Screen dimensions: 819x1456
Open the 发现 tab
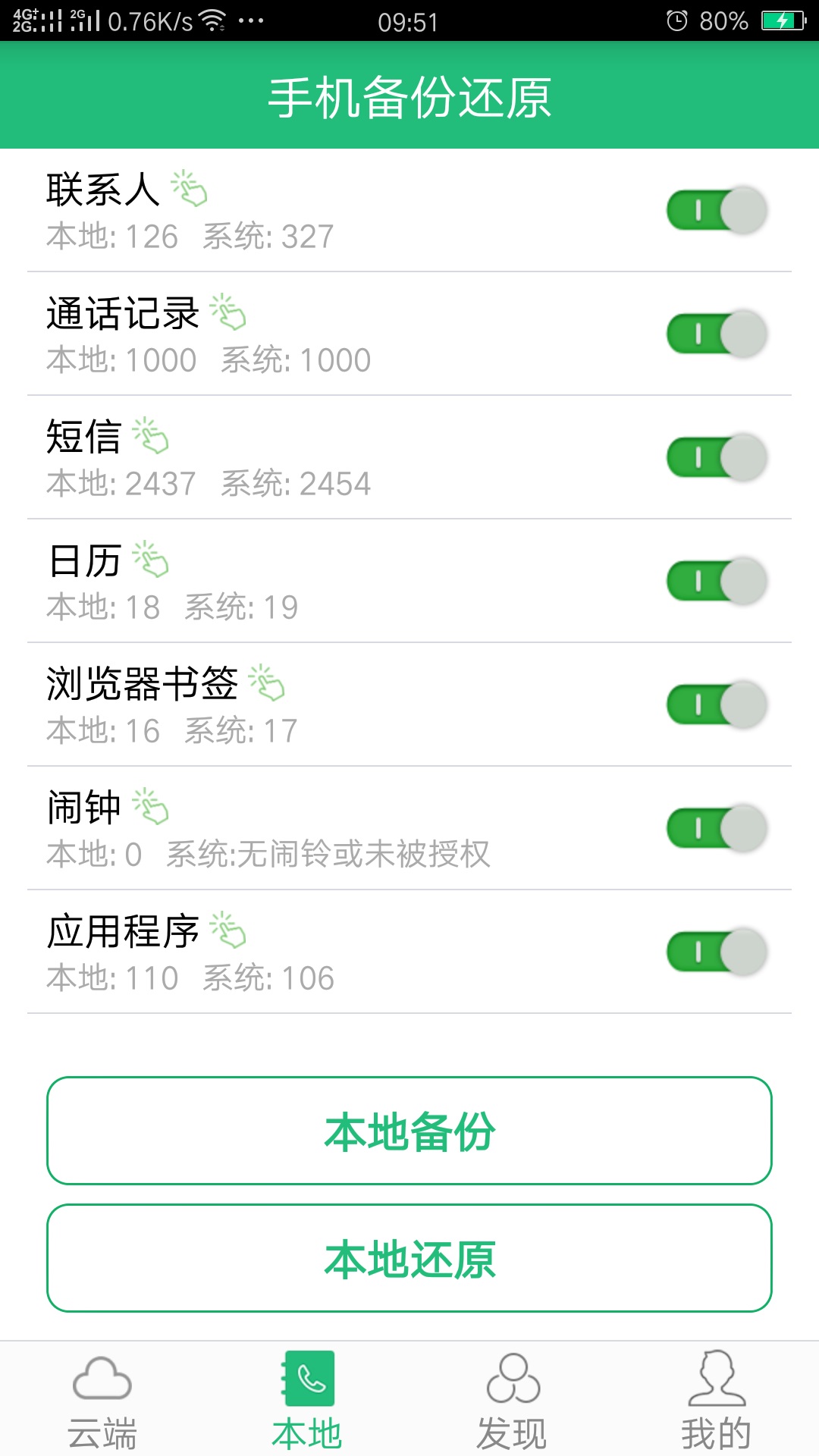point(512,1400)
